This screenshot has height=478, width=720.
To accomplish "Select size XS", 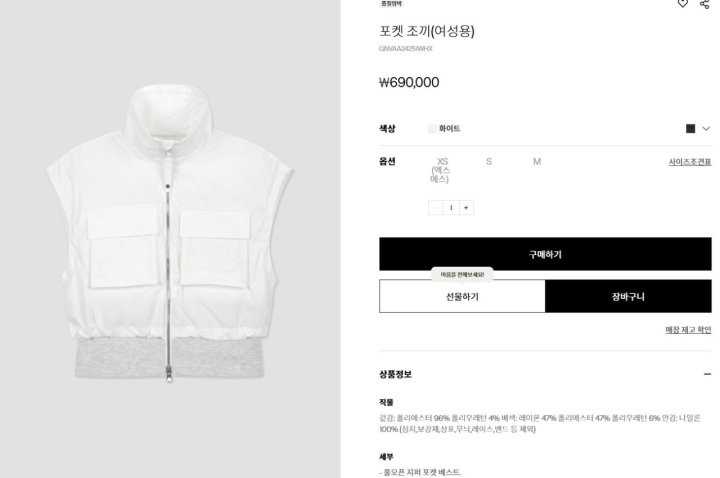I will click(x=442, y=162).
